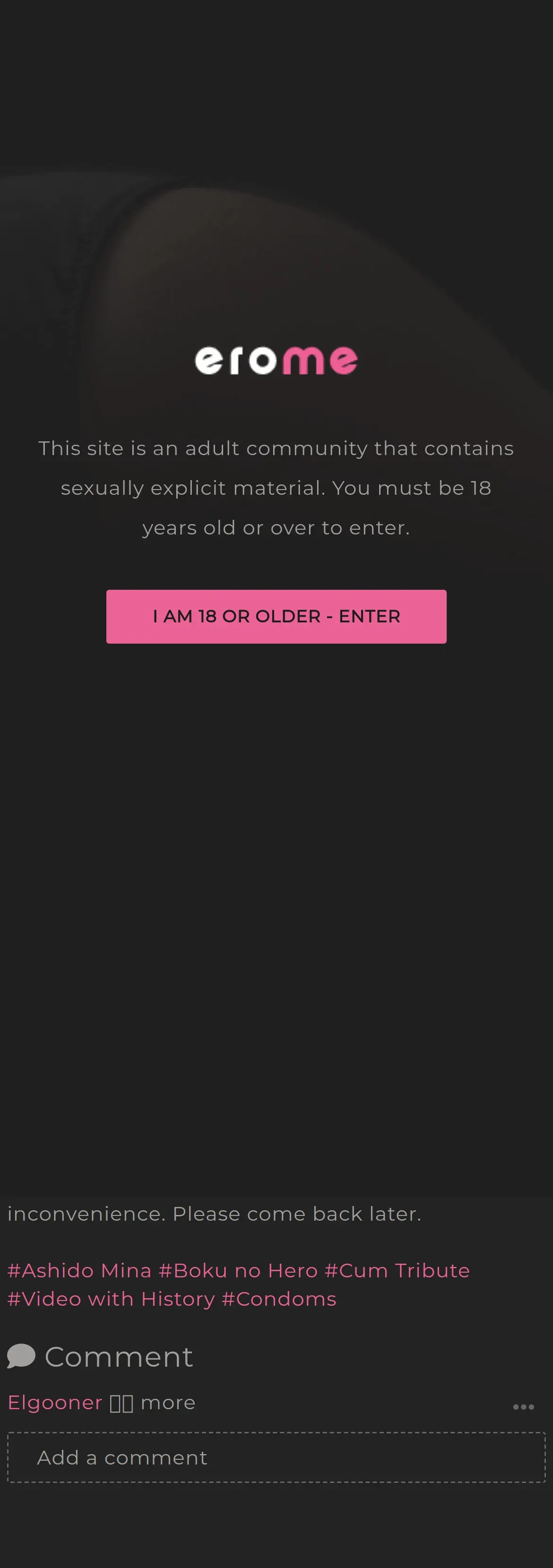Open the #Condoms hashtag

pyautogui.click(x=279, y=1299)
